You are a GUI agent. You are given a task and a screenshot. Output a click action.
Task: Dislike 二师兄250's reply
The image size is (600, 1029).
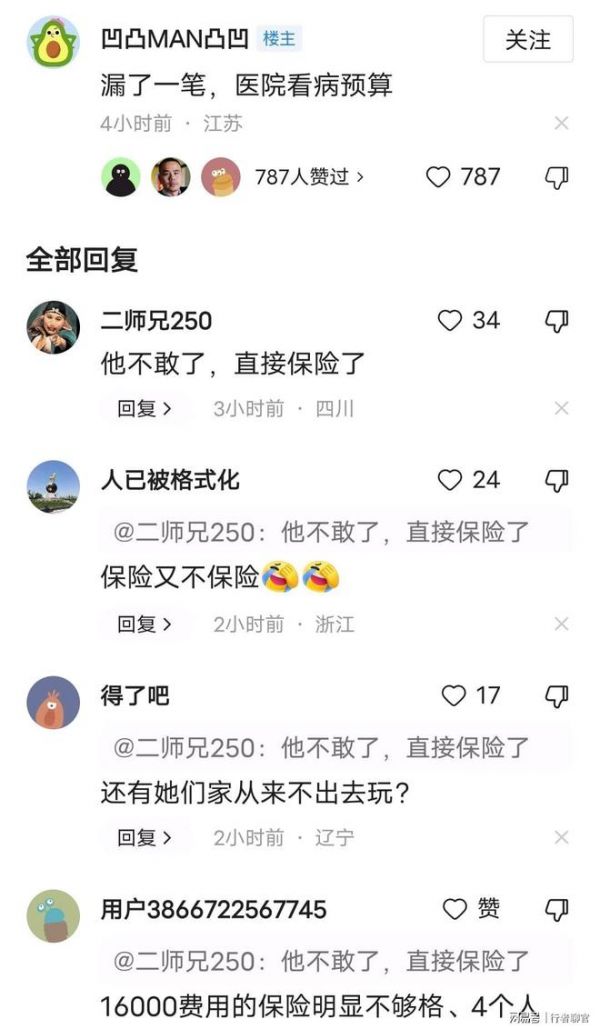(x=557, y=321)
